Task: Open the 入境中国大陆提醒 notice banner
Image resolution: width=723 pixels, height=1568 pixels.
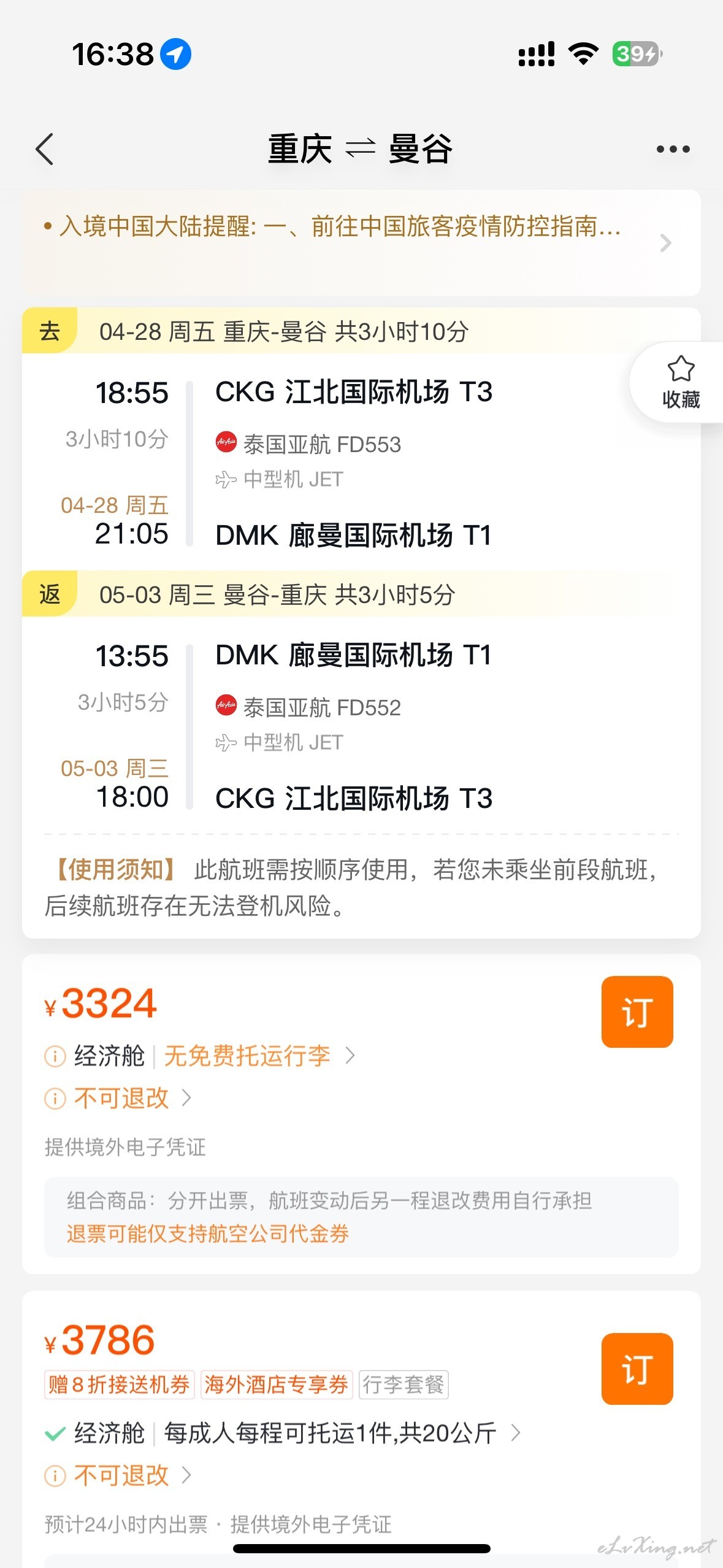Action: click(x=361, y=243)
